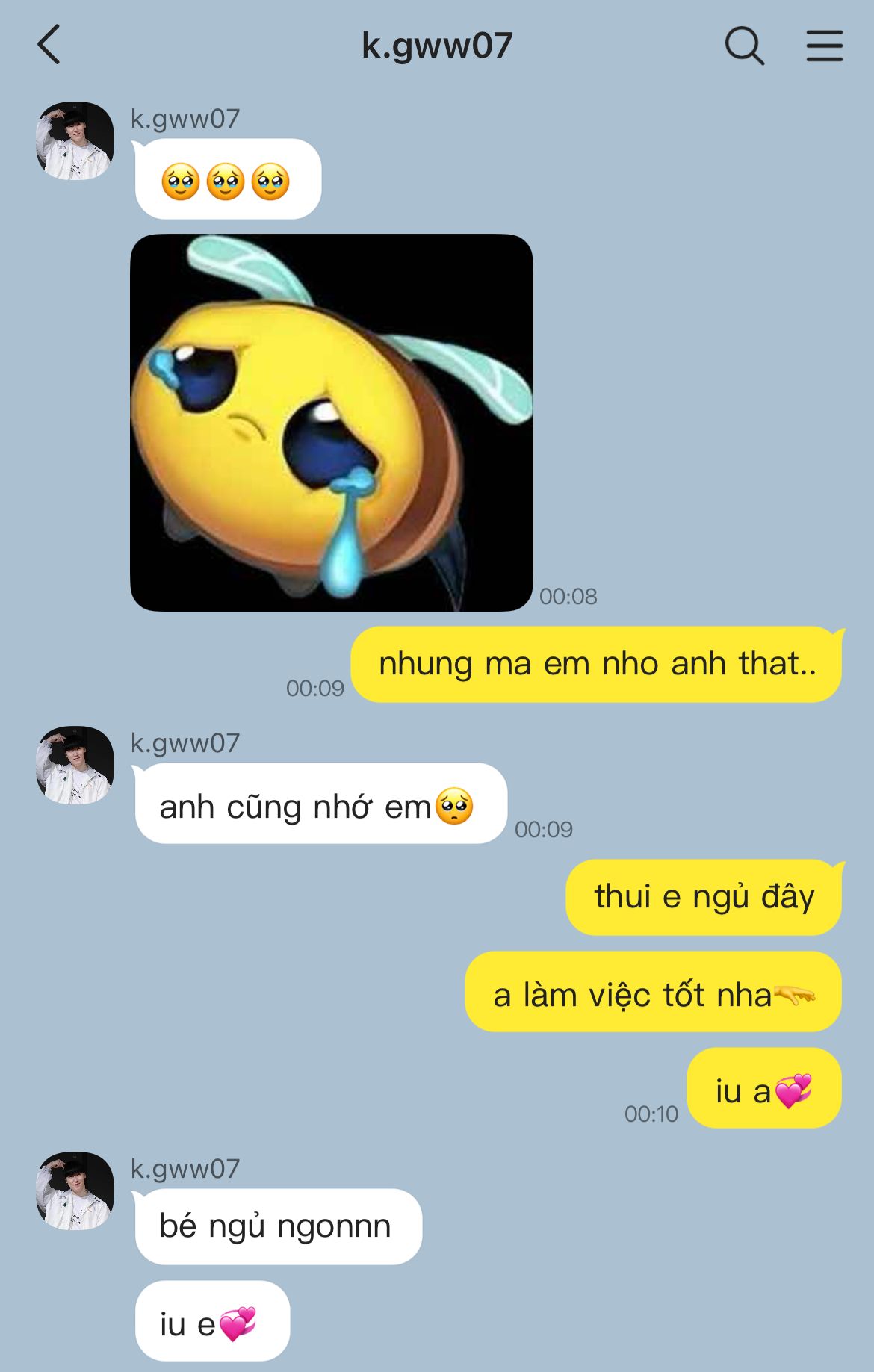Tap k.gww07's avatar next to the emoji message
Screen dimensions: 874x1372
[75, 141]
